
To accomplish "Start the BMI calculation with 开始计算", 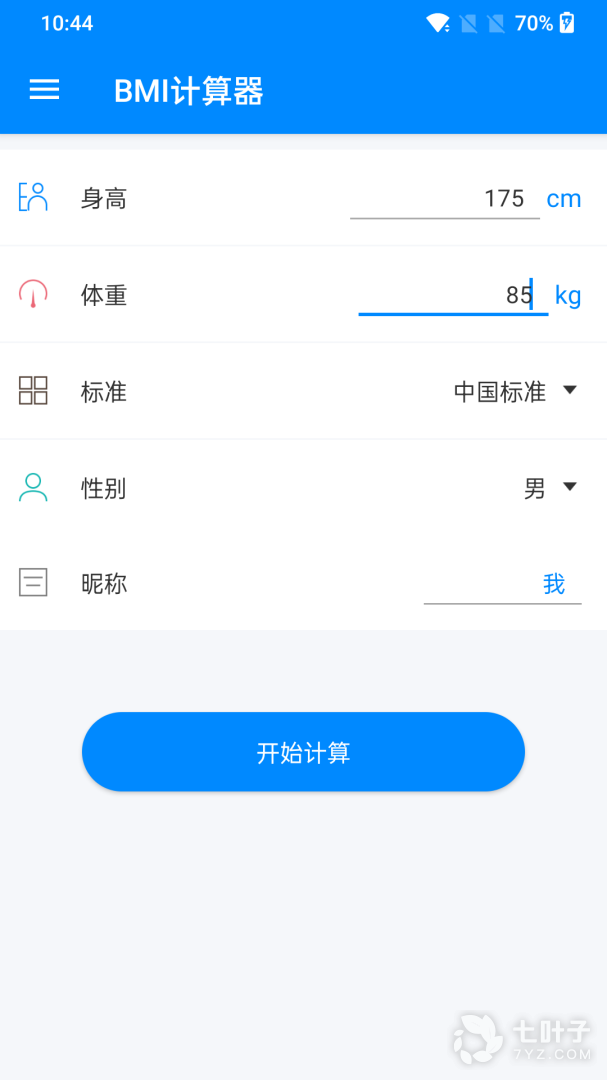I will [x=303, y=752].
